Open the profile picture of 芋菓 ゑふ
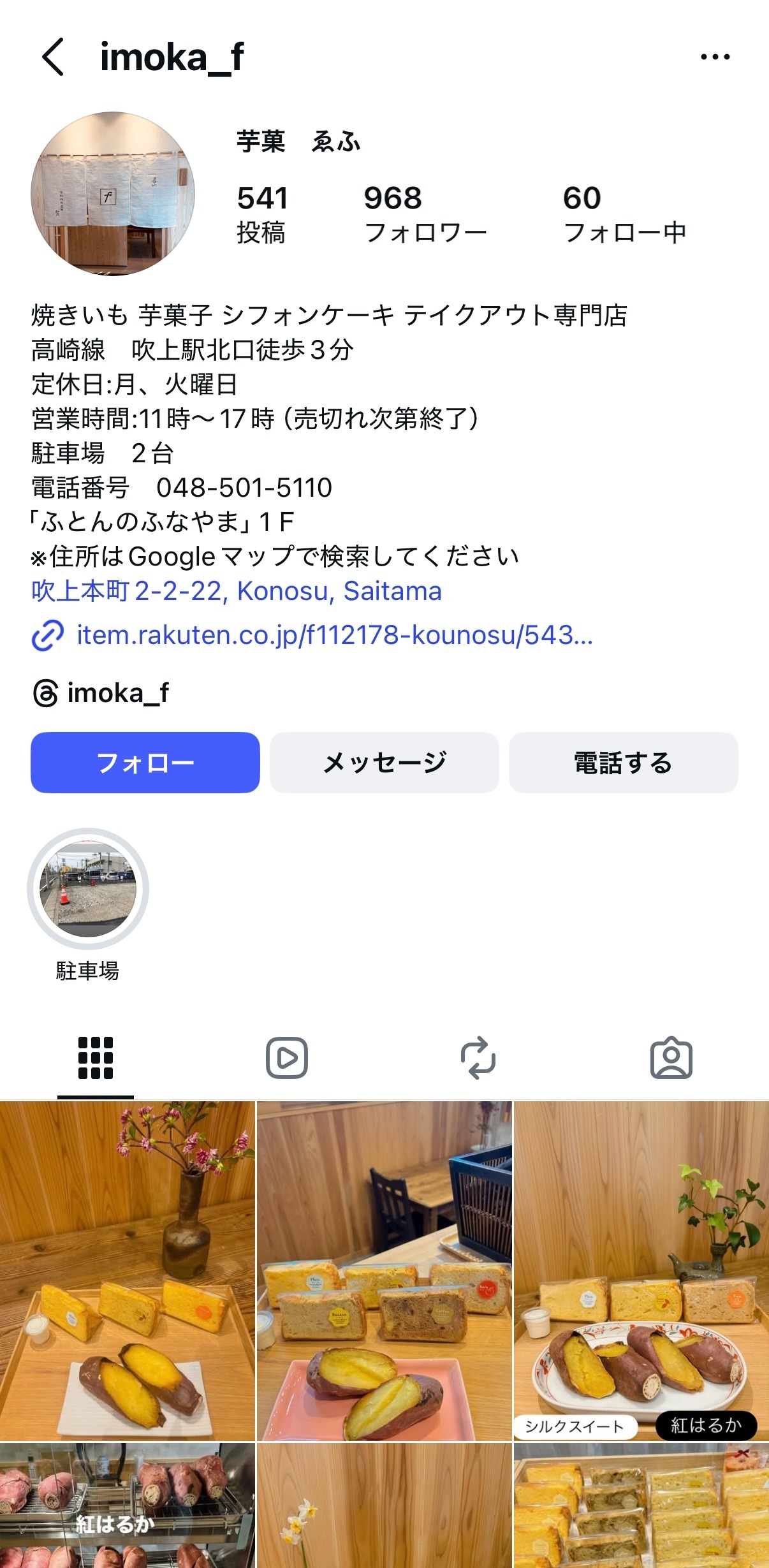Image resolution: width=769 pixels, height=1568 pixels. (x=113, y=194)
